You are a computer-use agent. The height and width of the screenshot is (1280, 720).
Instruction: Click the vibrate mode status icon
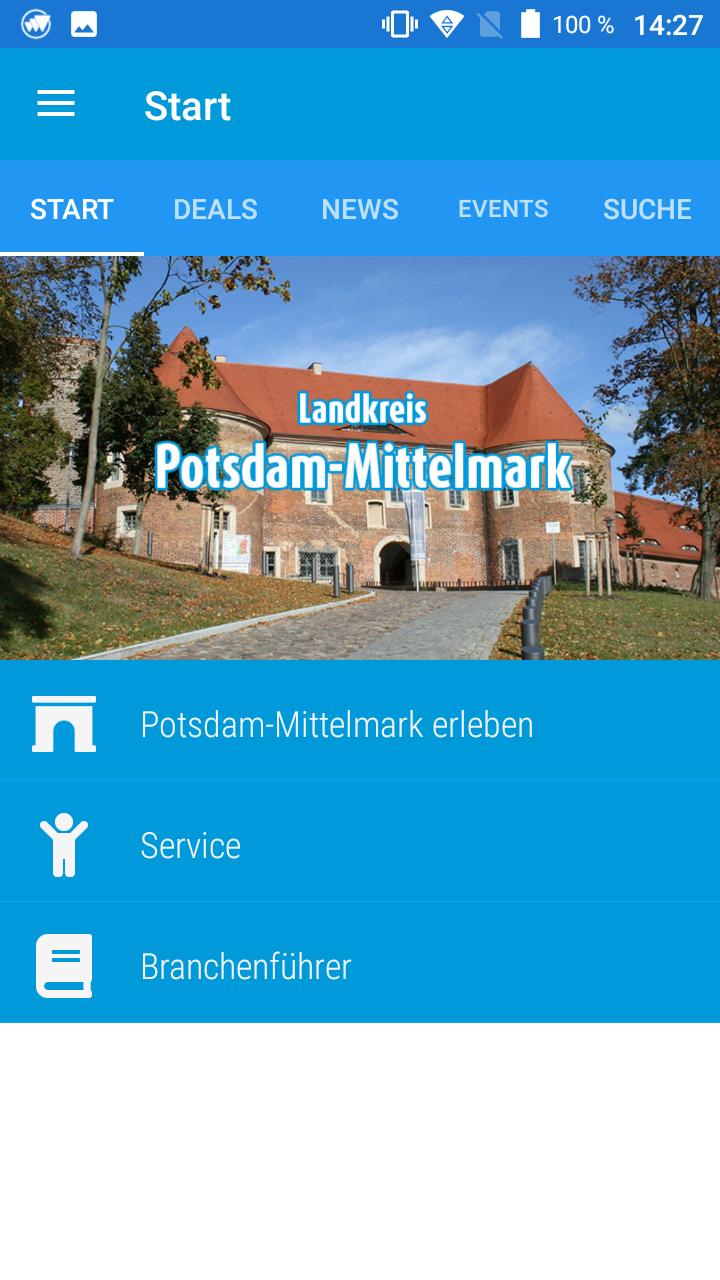(399, 22)
